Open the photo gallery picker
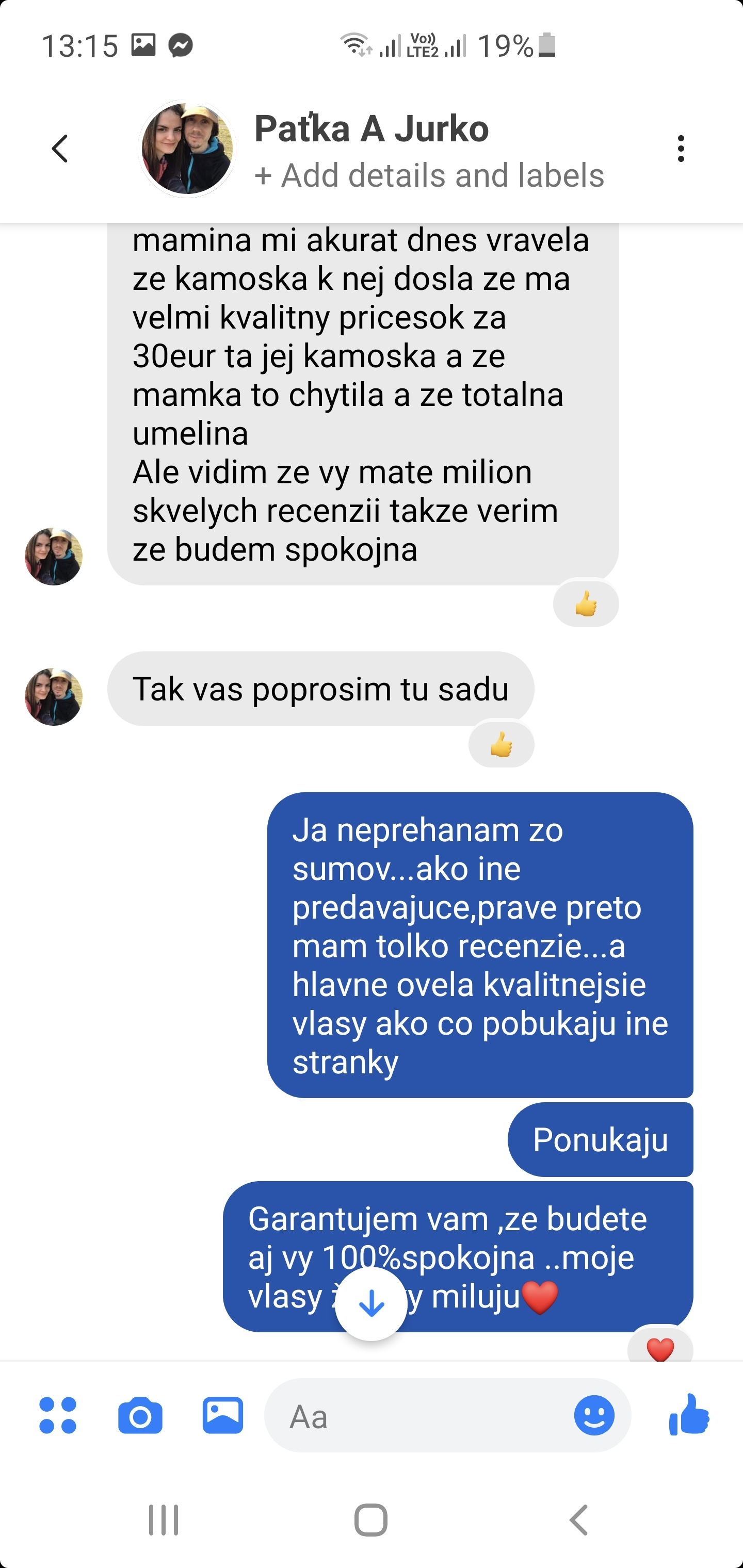 pos(222,1415)
